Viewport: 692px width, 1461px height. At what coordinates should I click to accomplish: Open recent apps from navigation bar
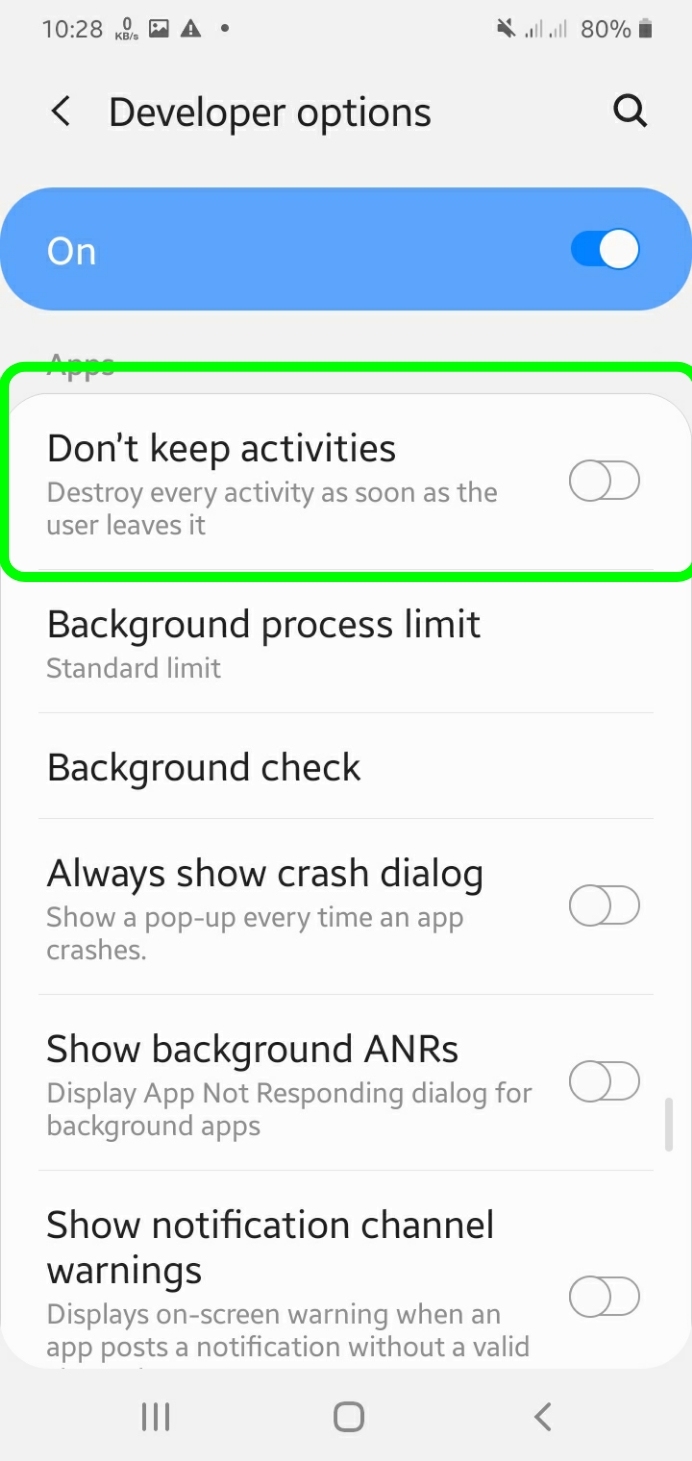coord(155,1416)
